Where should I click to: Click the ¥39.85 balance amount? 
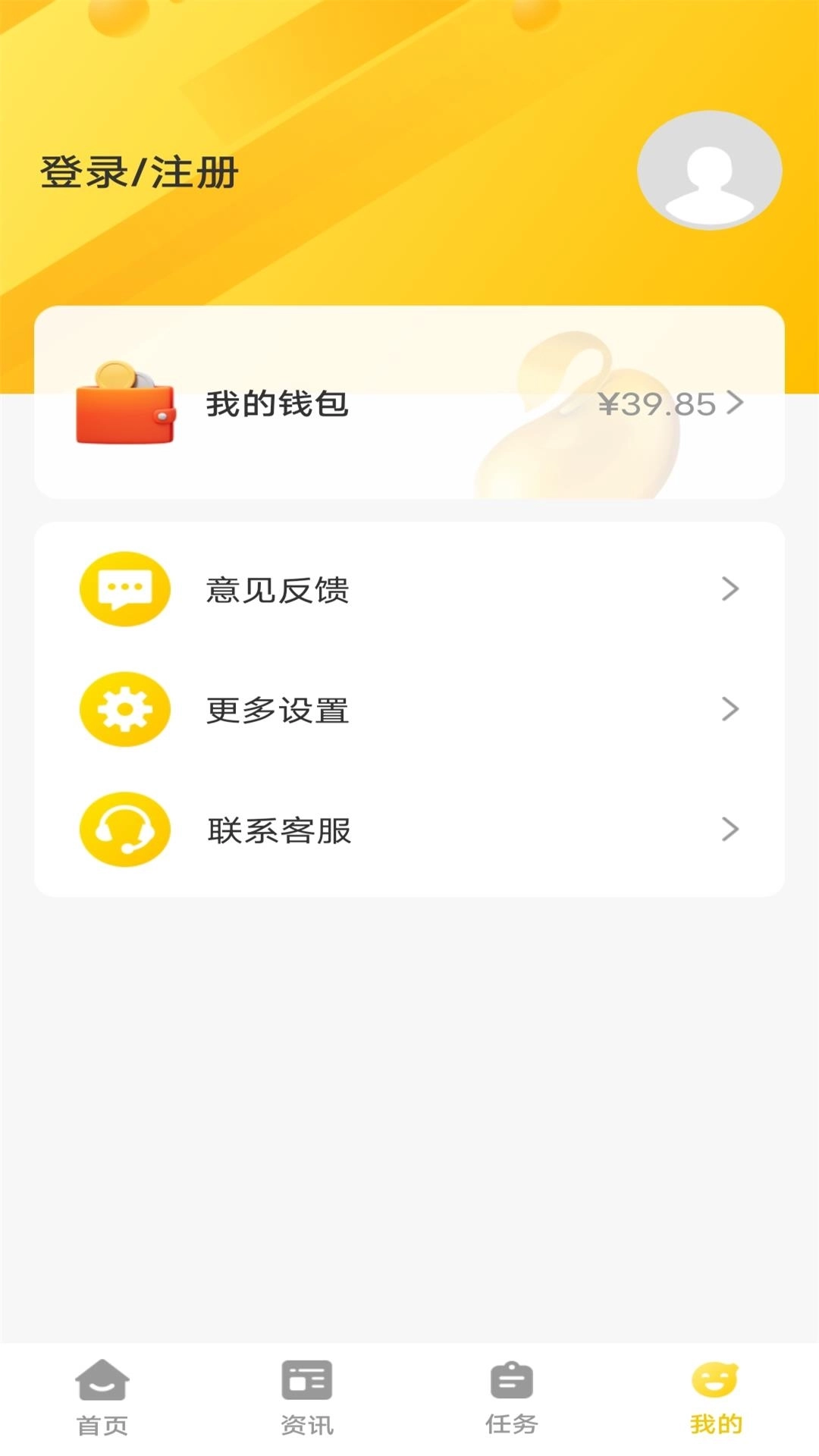pos(658,405)
